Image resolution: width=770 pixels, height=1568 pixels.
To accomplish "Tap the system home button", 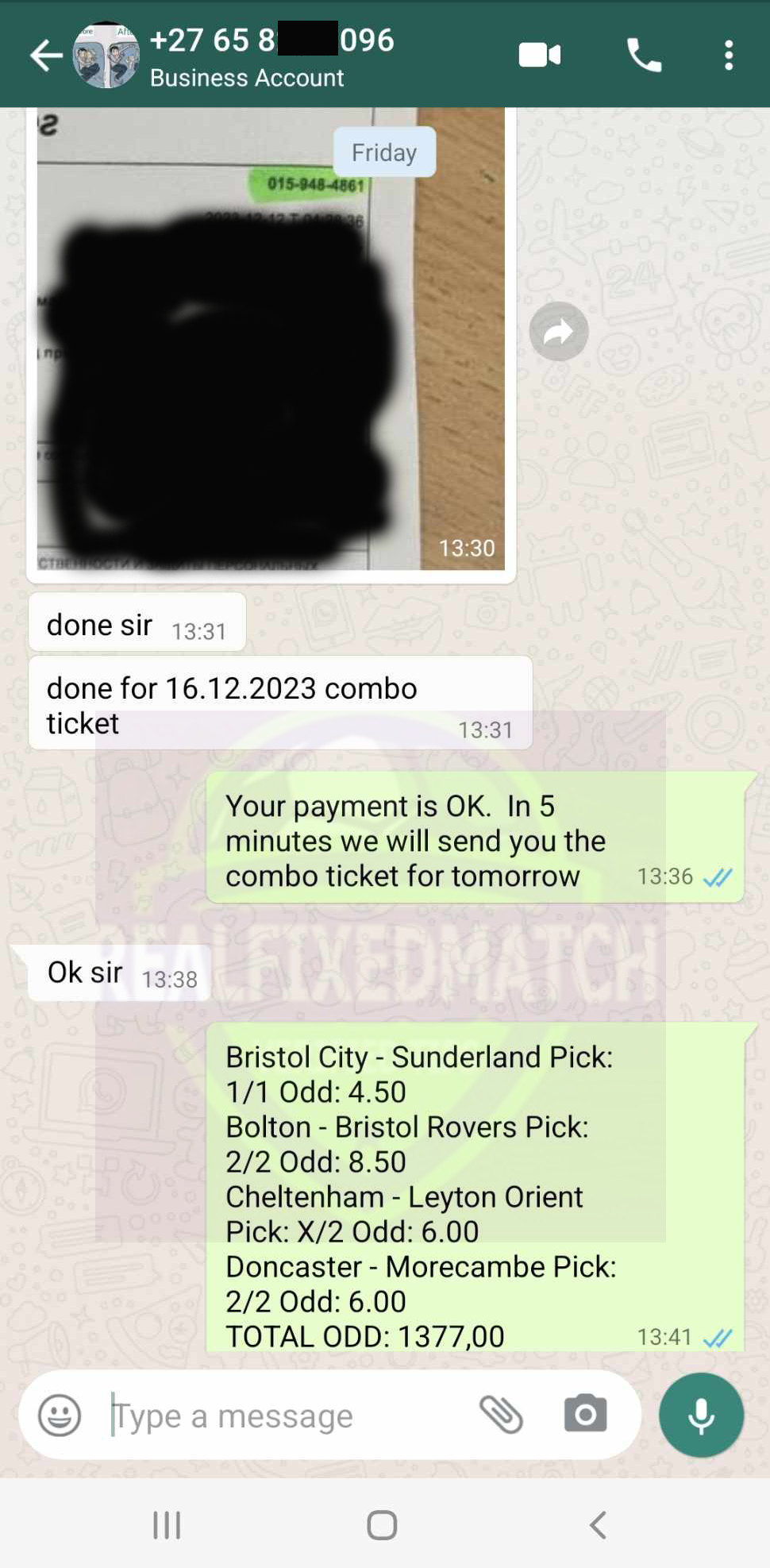I will click(x=382, y=1524).
